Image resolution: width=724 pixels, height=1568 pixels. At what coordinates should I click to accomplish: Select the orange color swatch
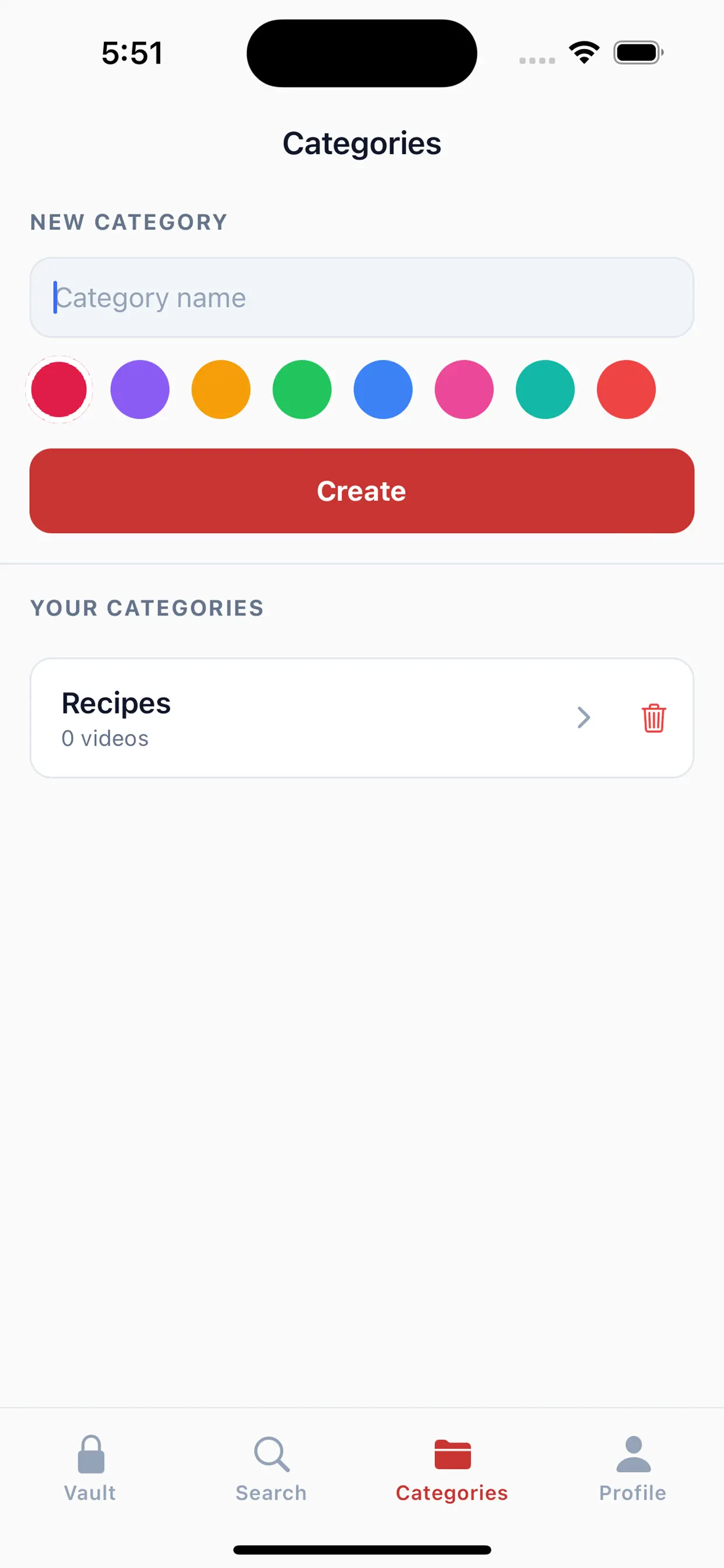[221, 390]
